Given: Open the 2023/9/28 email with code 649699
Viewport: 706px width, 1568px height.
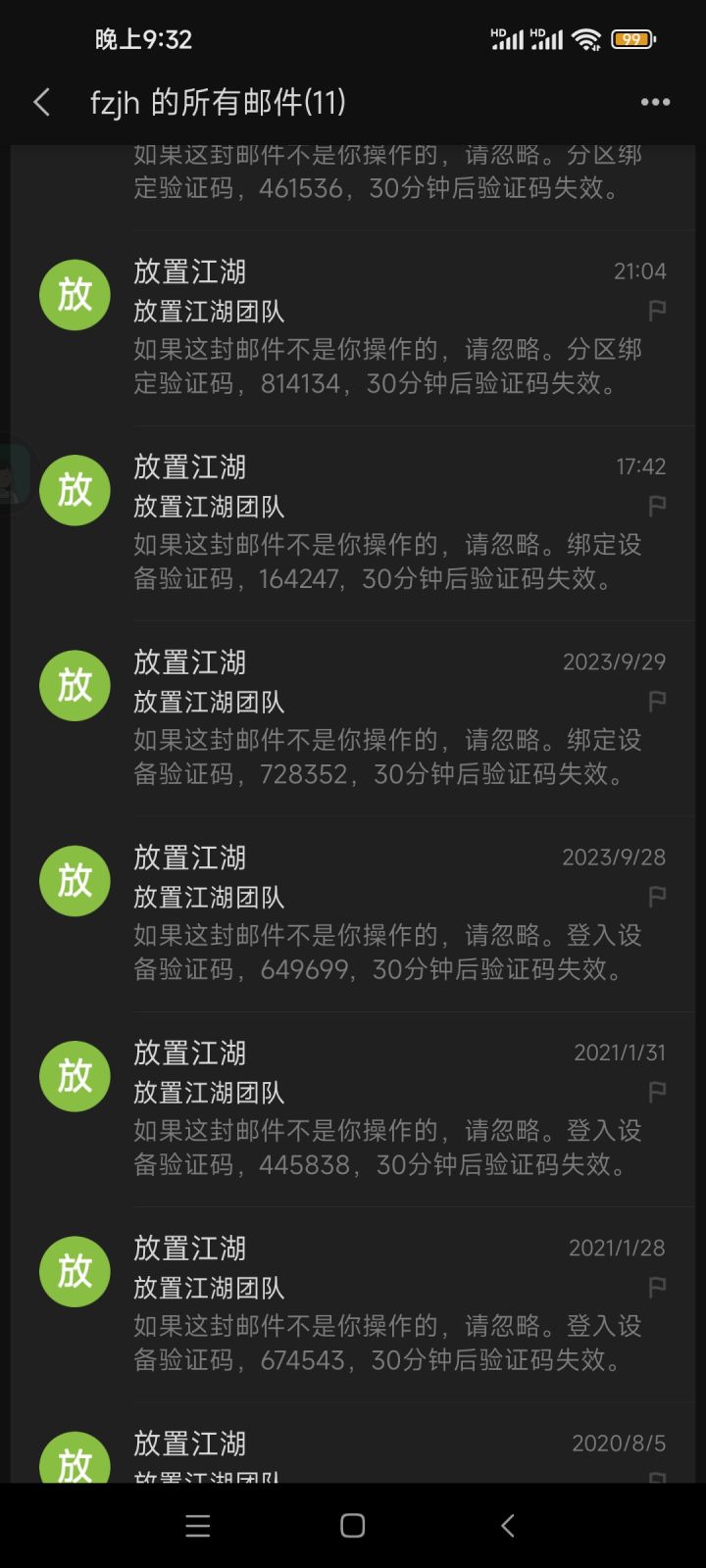Looking at the screenshot, I should click(x=353, y=913).
